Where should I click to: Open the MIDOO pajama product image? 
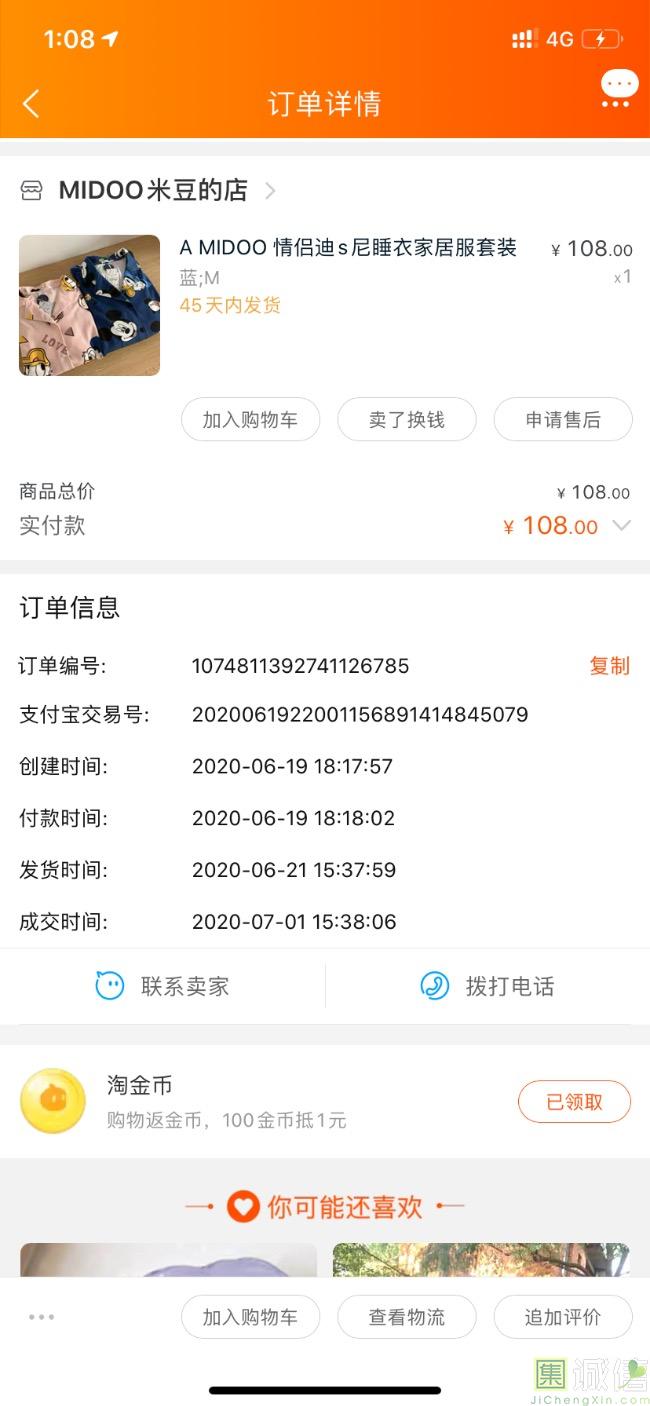[89, 305]
